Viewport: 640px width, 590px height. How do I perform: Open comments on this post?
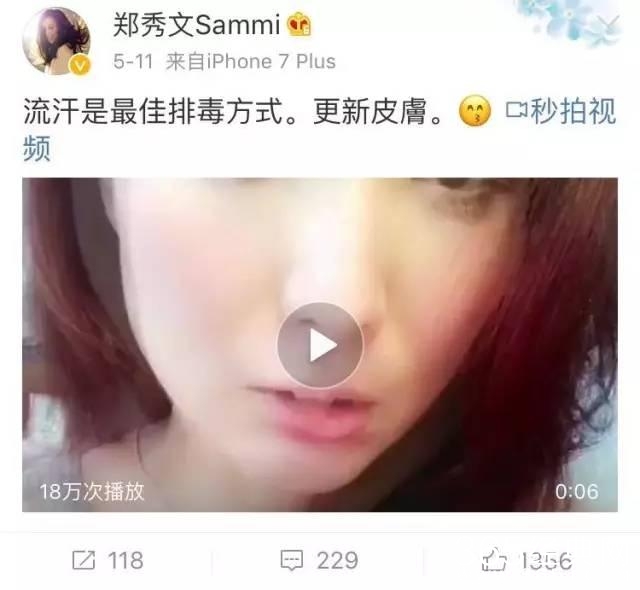319,560
